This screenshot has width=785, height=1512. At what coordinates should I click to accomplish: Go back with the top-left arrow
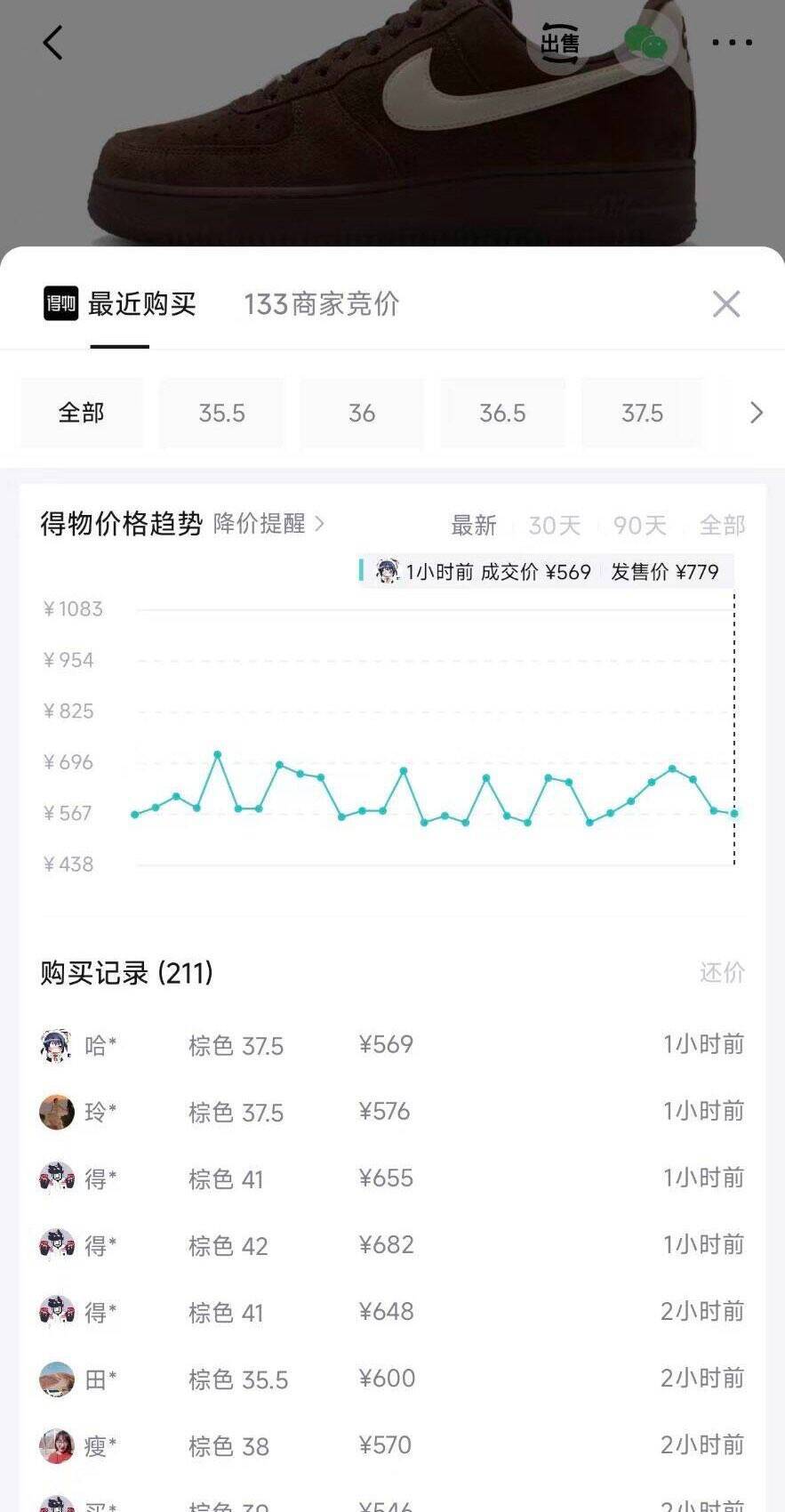pos(53,42)
